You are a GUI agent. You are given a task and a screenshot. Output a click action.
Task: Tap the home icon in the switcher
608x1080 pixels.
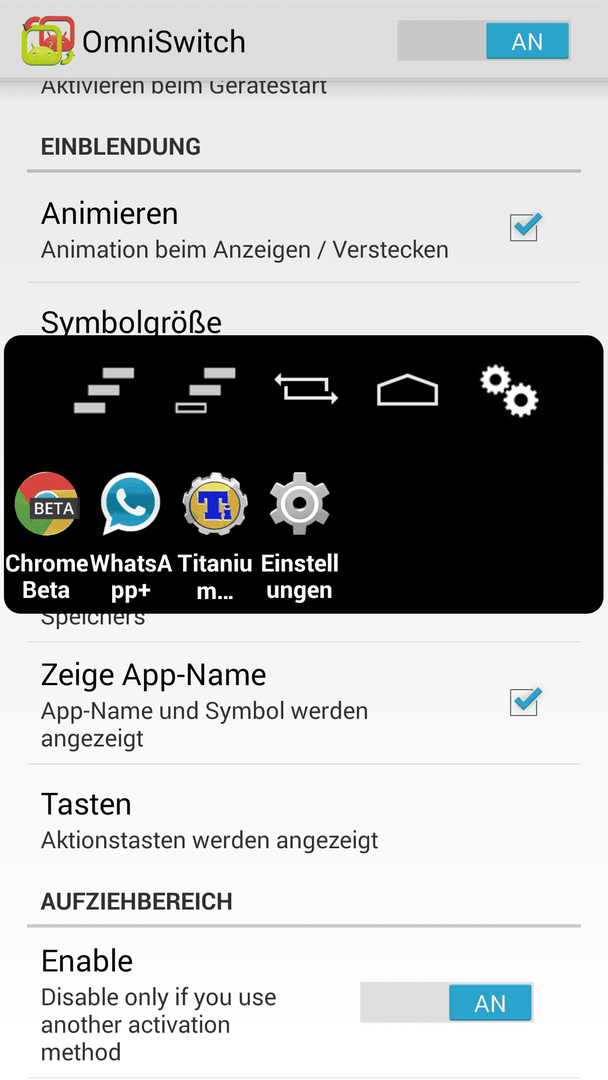408,389
